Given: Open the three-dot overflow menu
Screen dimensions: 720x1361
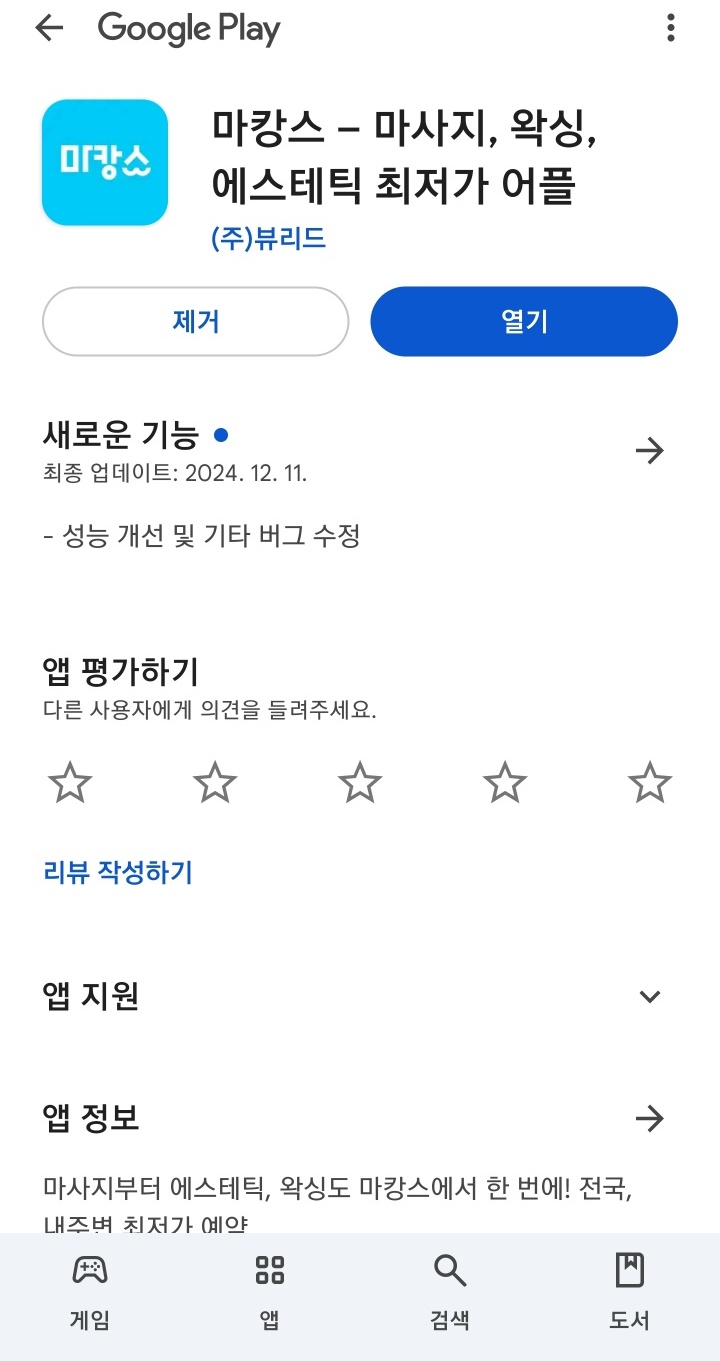Looking at the screenshot, I should 671,28.
